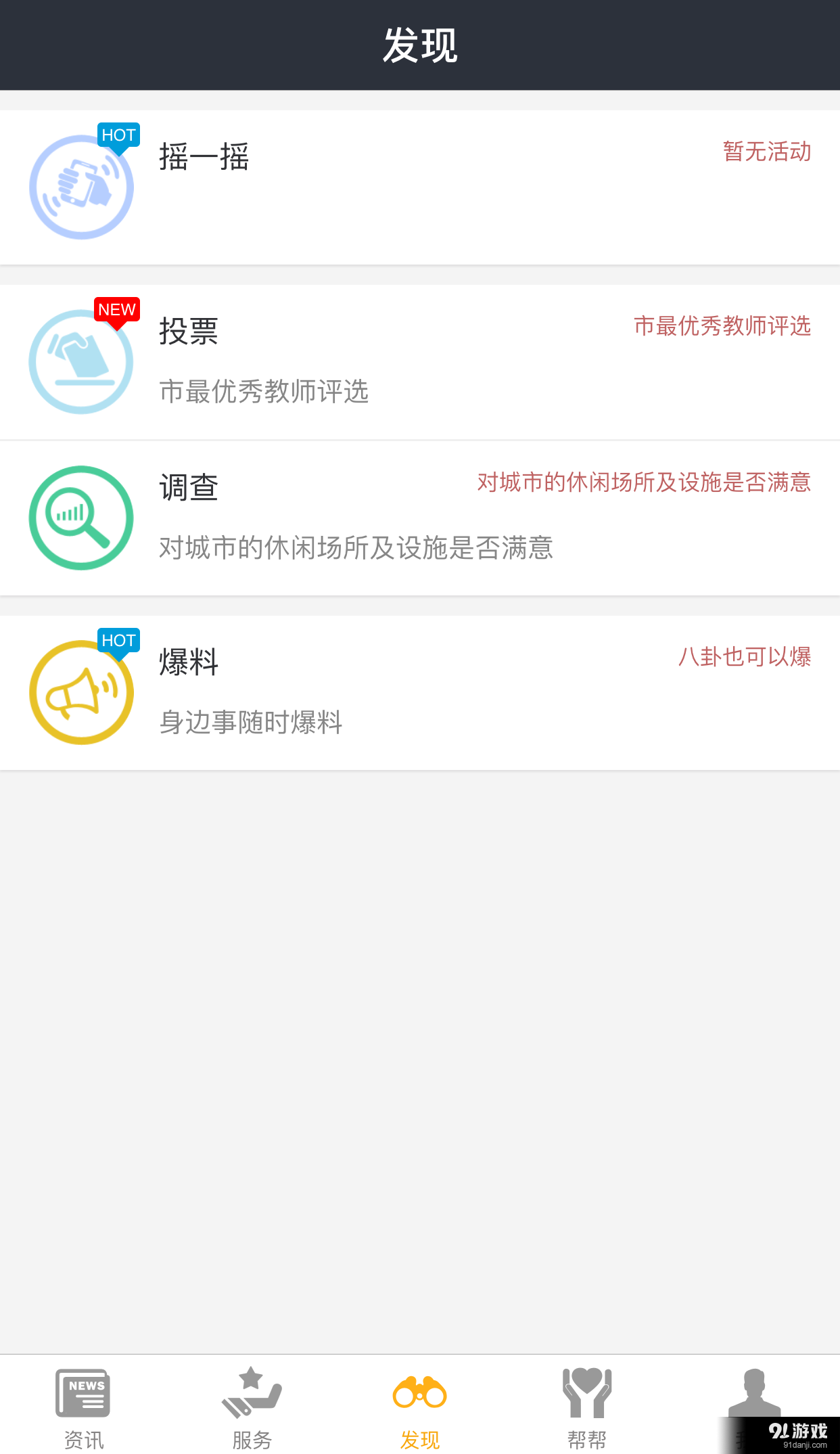The height and width of the screenshot is (1454, 840).
Task: Tap the NEW badge on 投票
Action: pos(117,311)
